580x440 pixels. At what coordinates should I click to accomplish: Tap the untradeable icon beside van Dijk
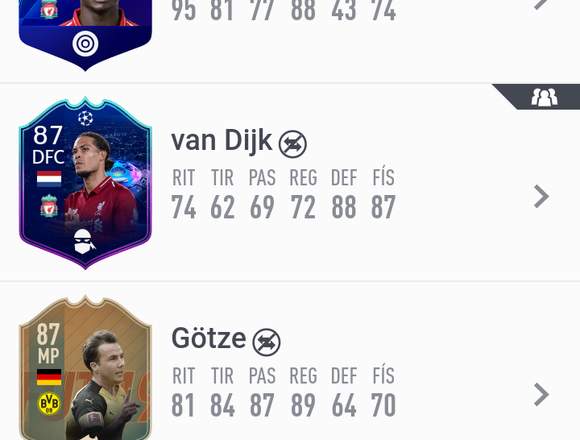tap(293, 144)
